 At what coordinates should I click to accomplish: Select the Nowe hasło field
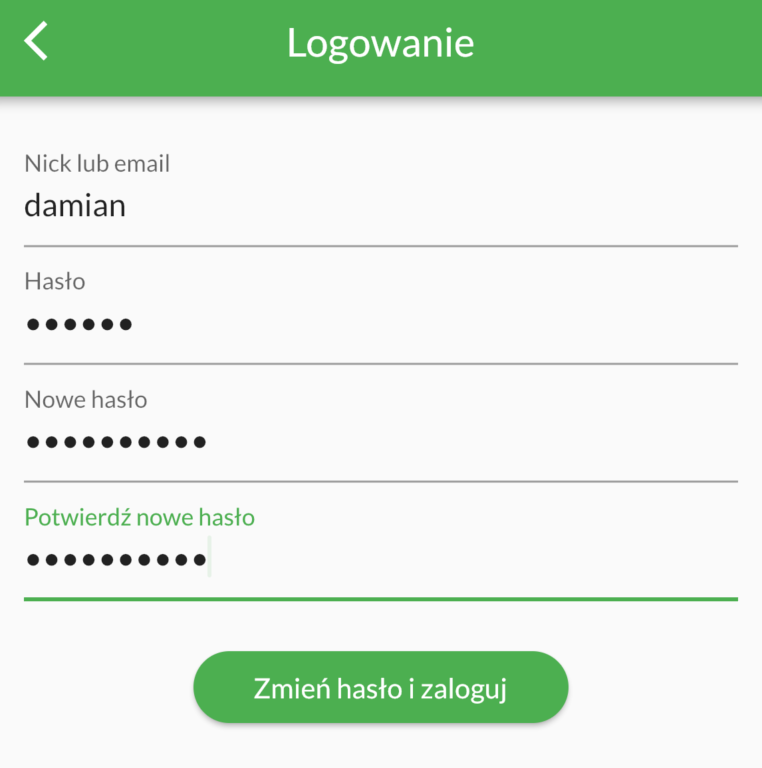tap(380, 442)
